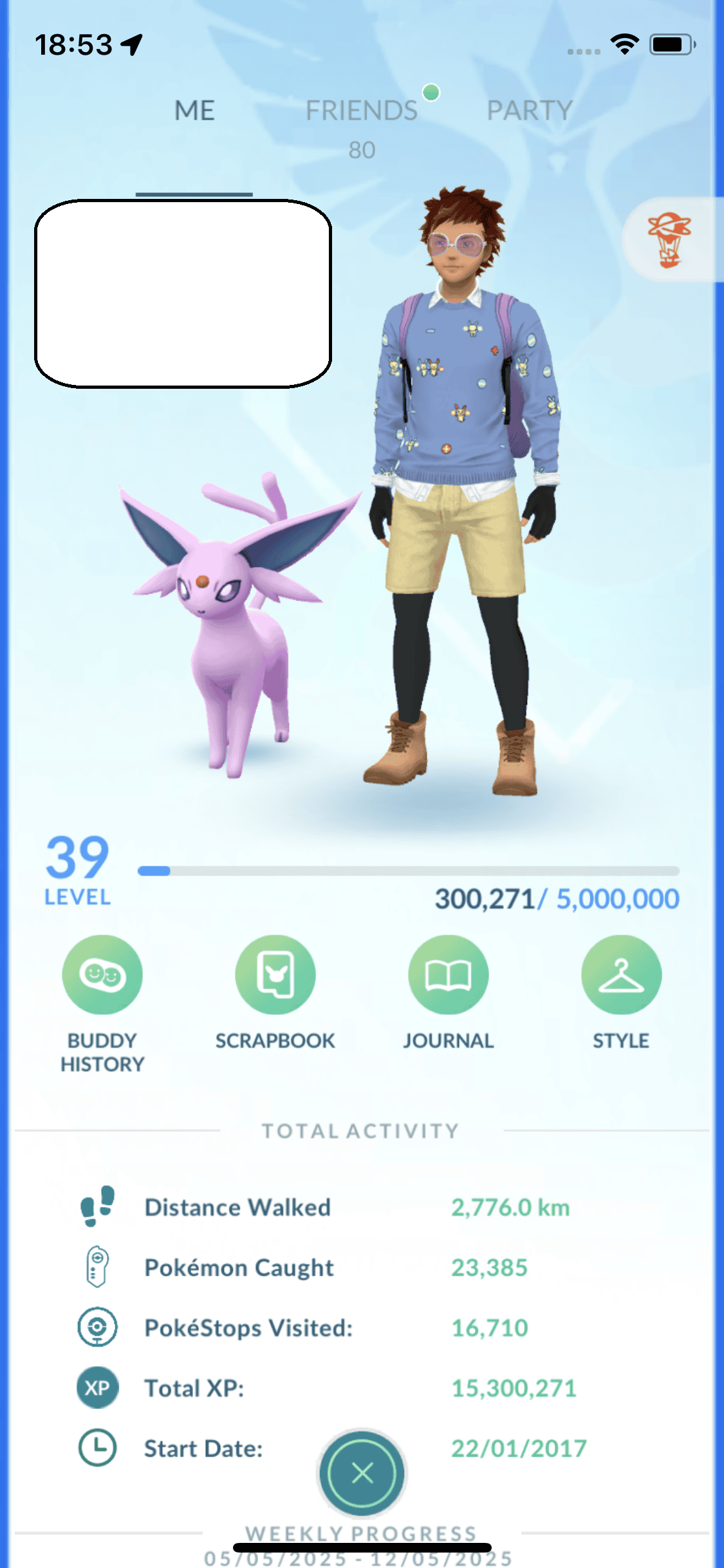Open the Team Rocket balloon side button

click(670, 240)
